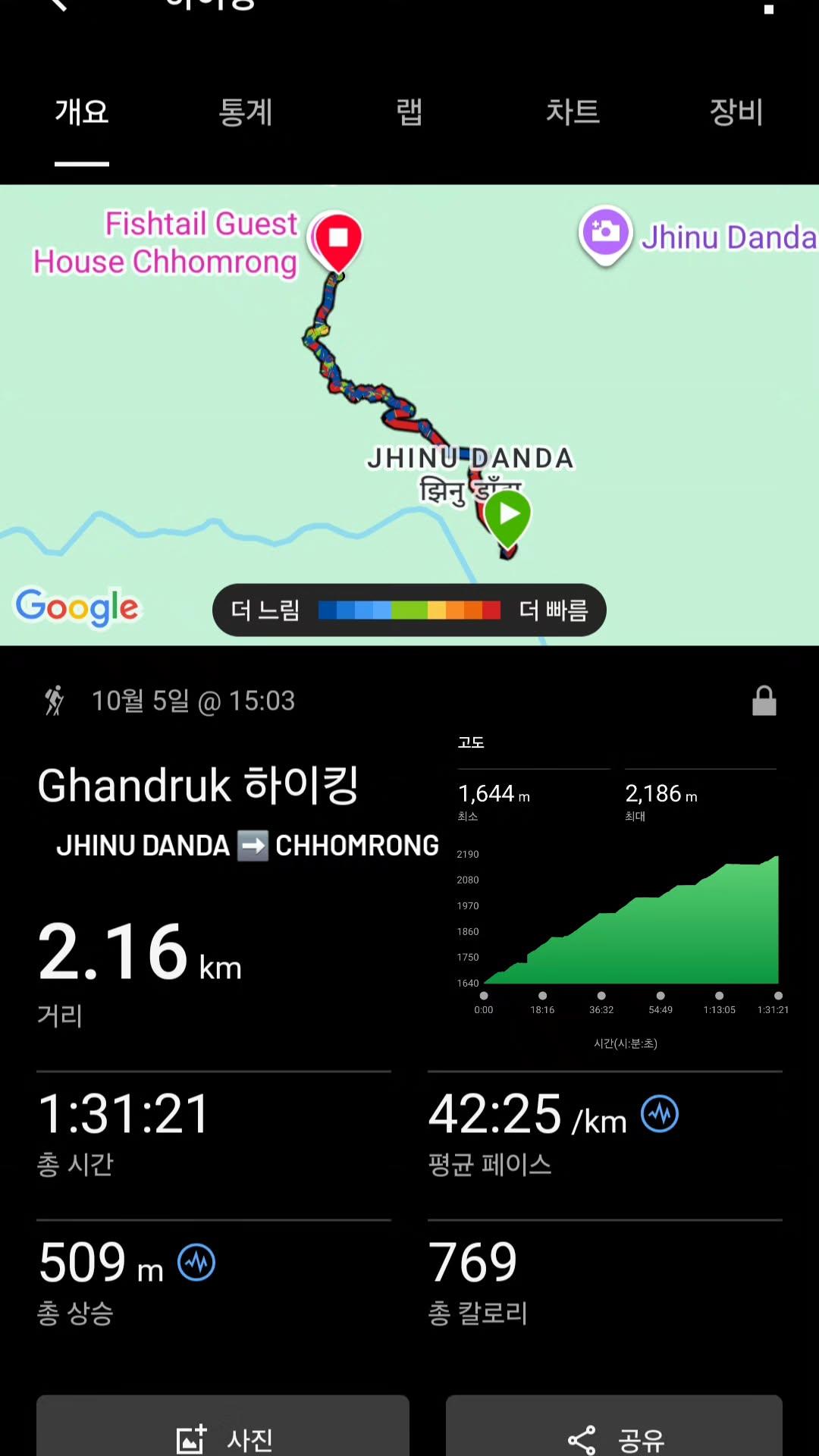Select the 개요 tab

coord(82,112)
